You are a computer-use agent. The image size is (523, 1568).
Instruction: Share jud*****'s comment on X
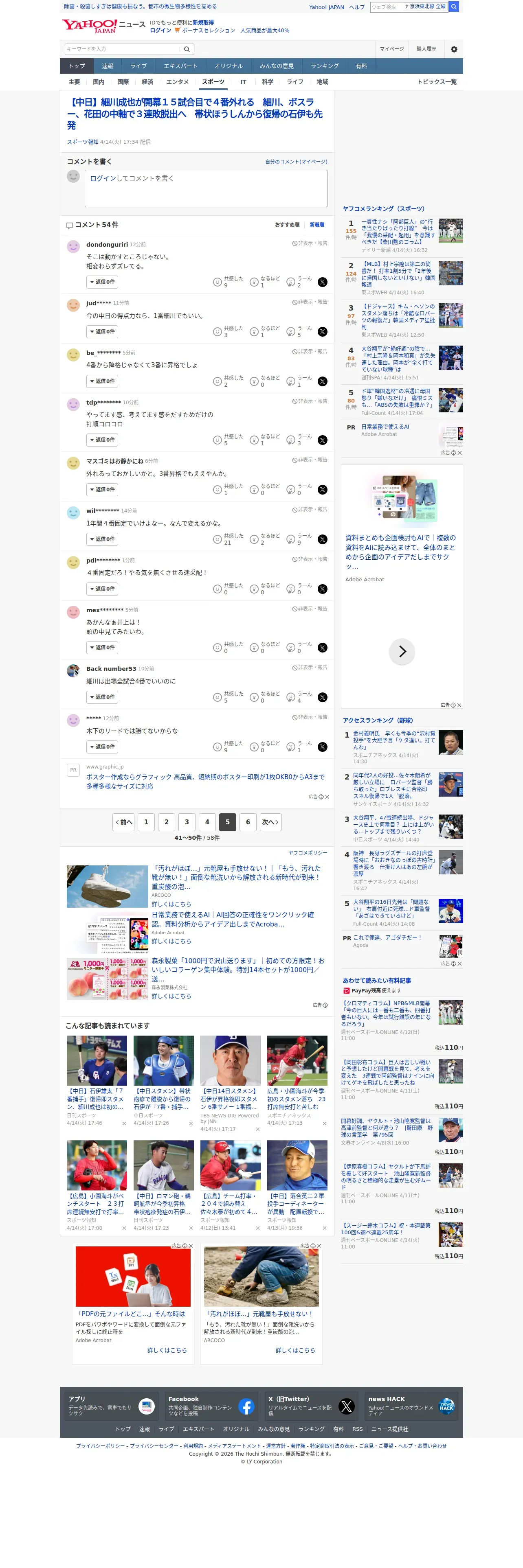tap(323, 332)
